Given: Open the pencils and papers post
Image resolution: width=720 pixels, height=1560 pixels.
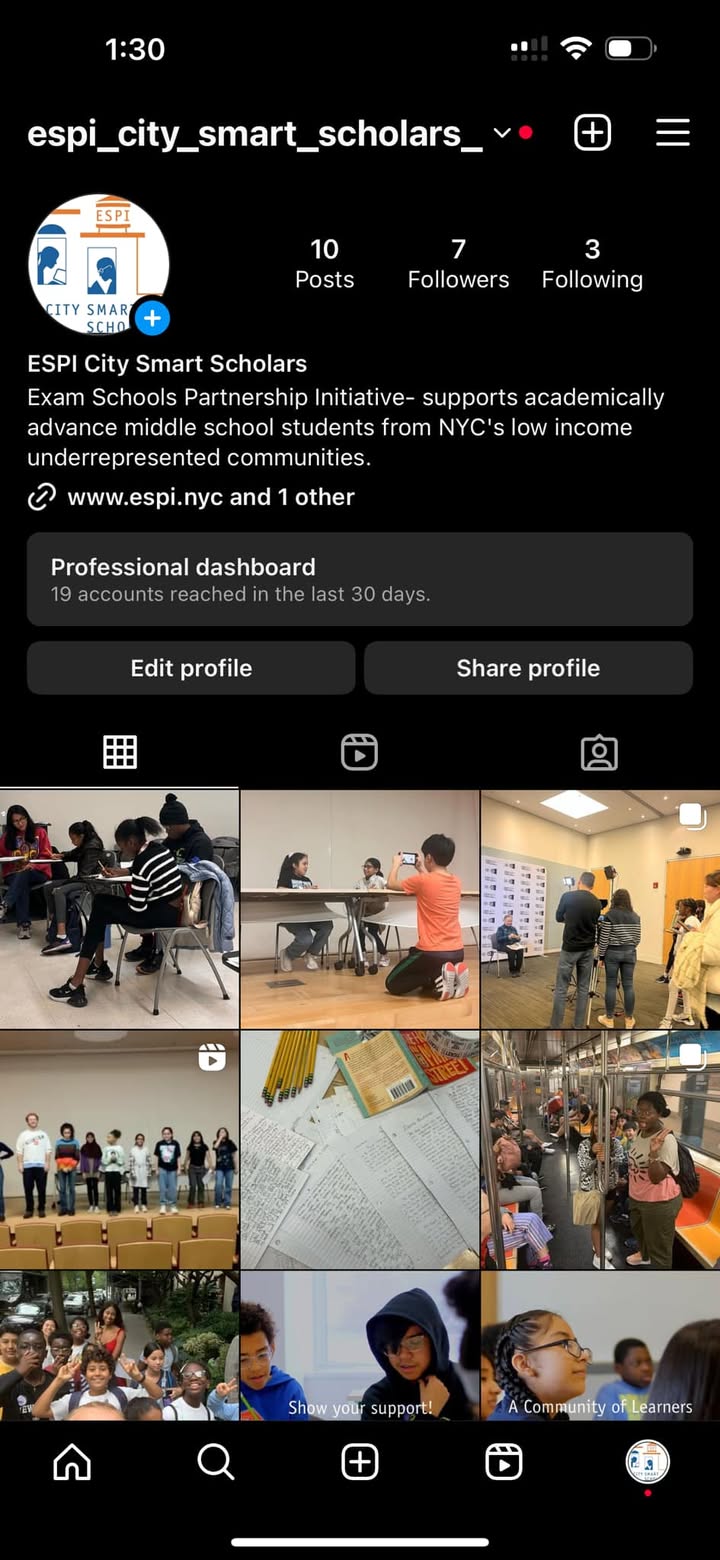Looking at the screenshot, I should [x=359, y=1150].
